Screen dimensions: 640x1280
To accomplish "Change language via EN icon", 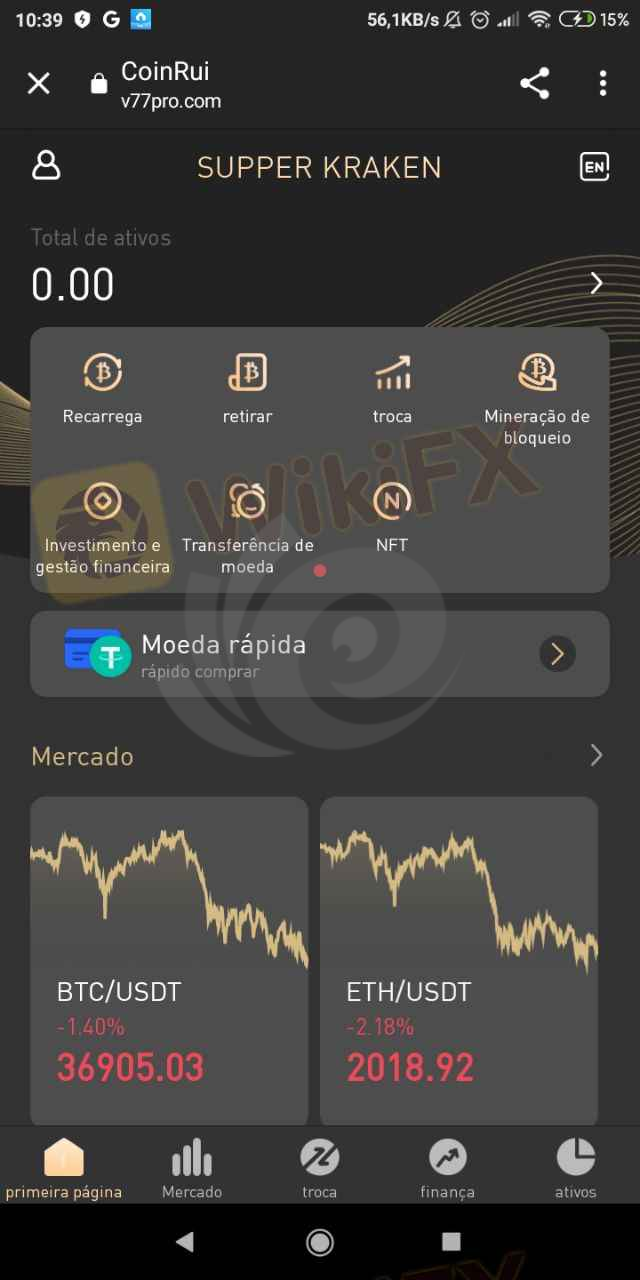I will coord(594,167).
